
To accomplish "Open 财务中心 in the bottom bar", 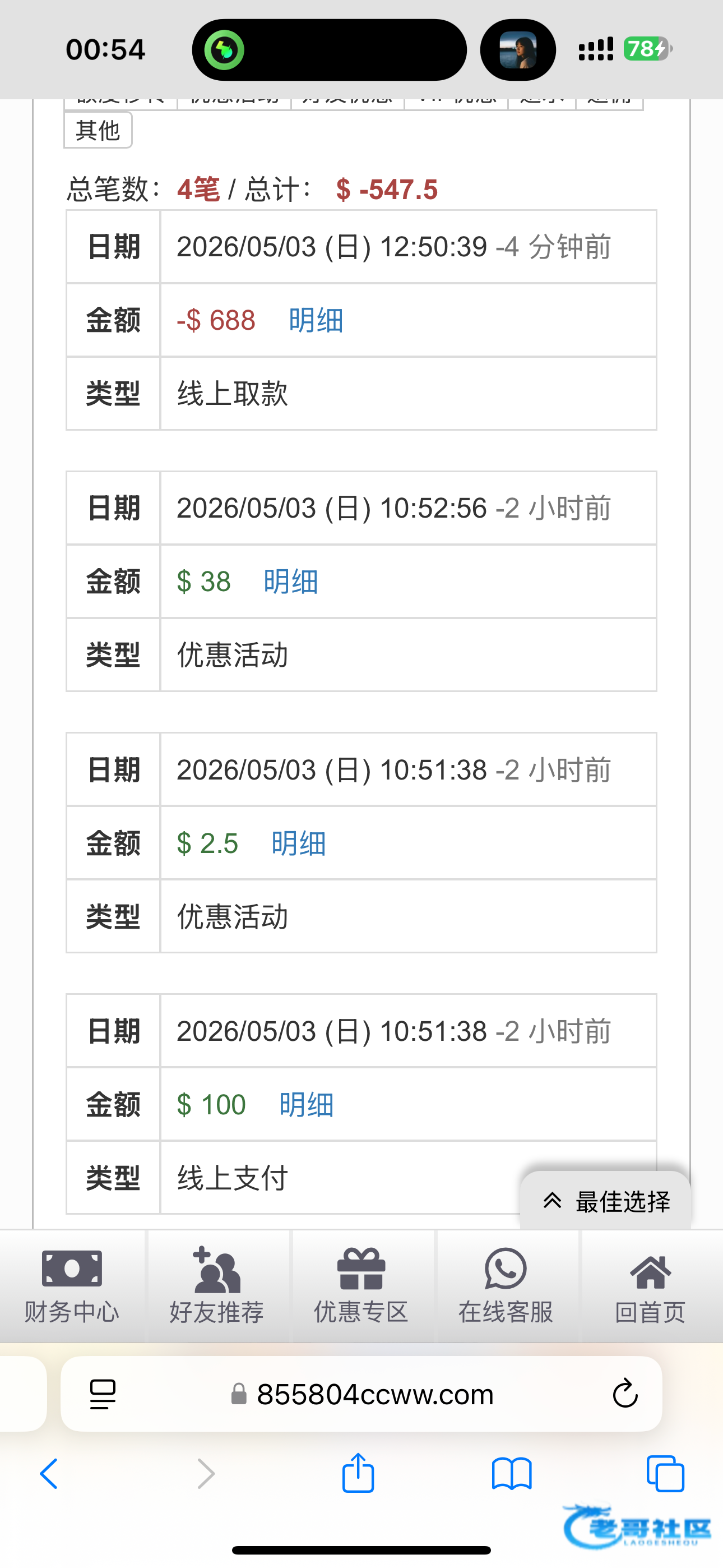I will pos(72,1285).
